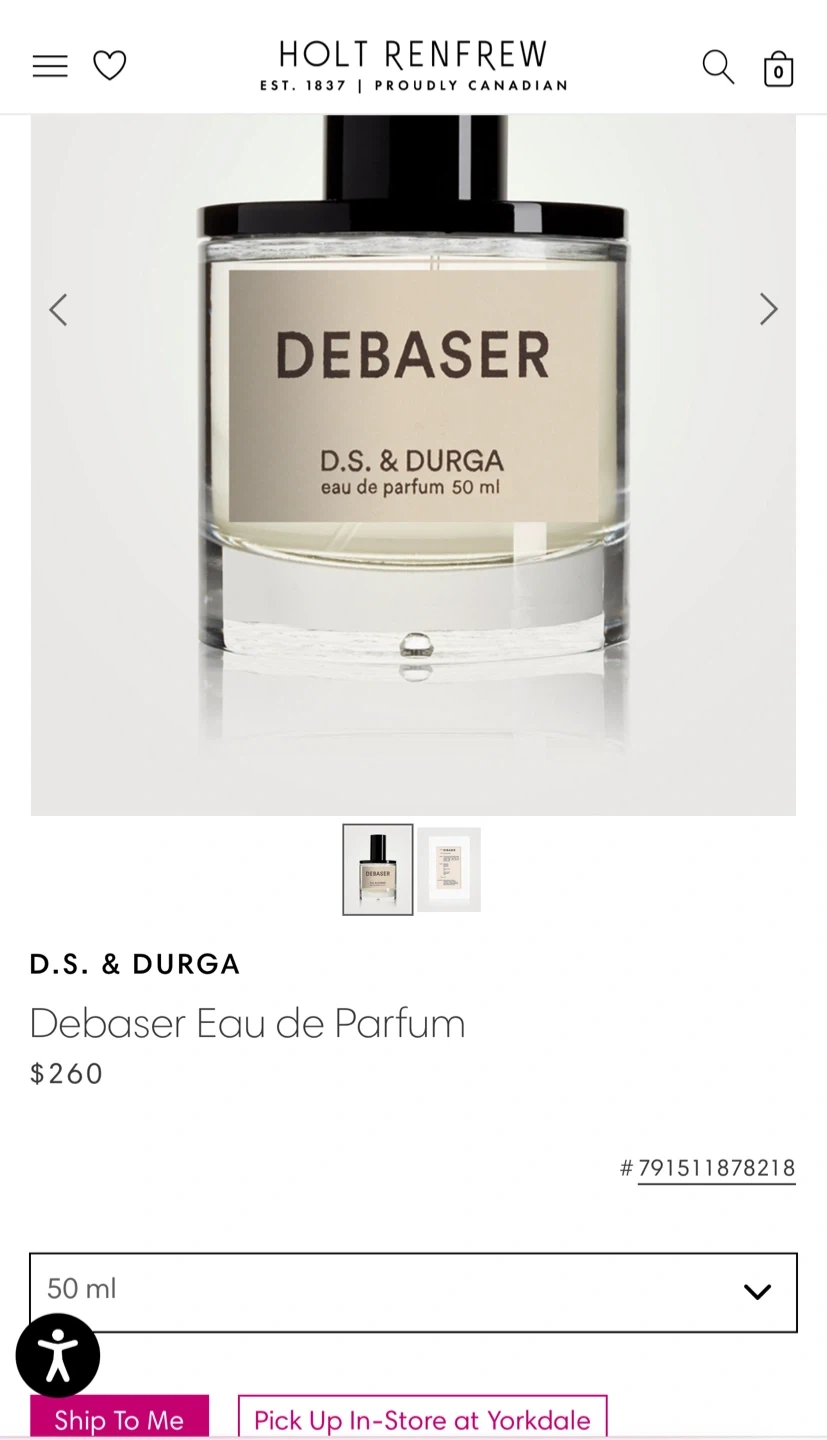Go to Holt Renfrew home via logo
Screen dimensions: 827x1440
(413, 66)
